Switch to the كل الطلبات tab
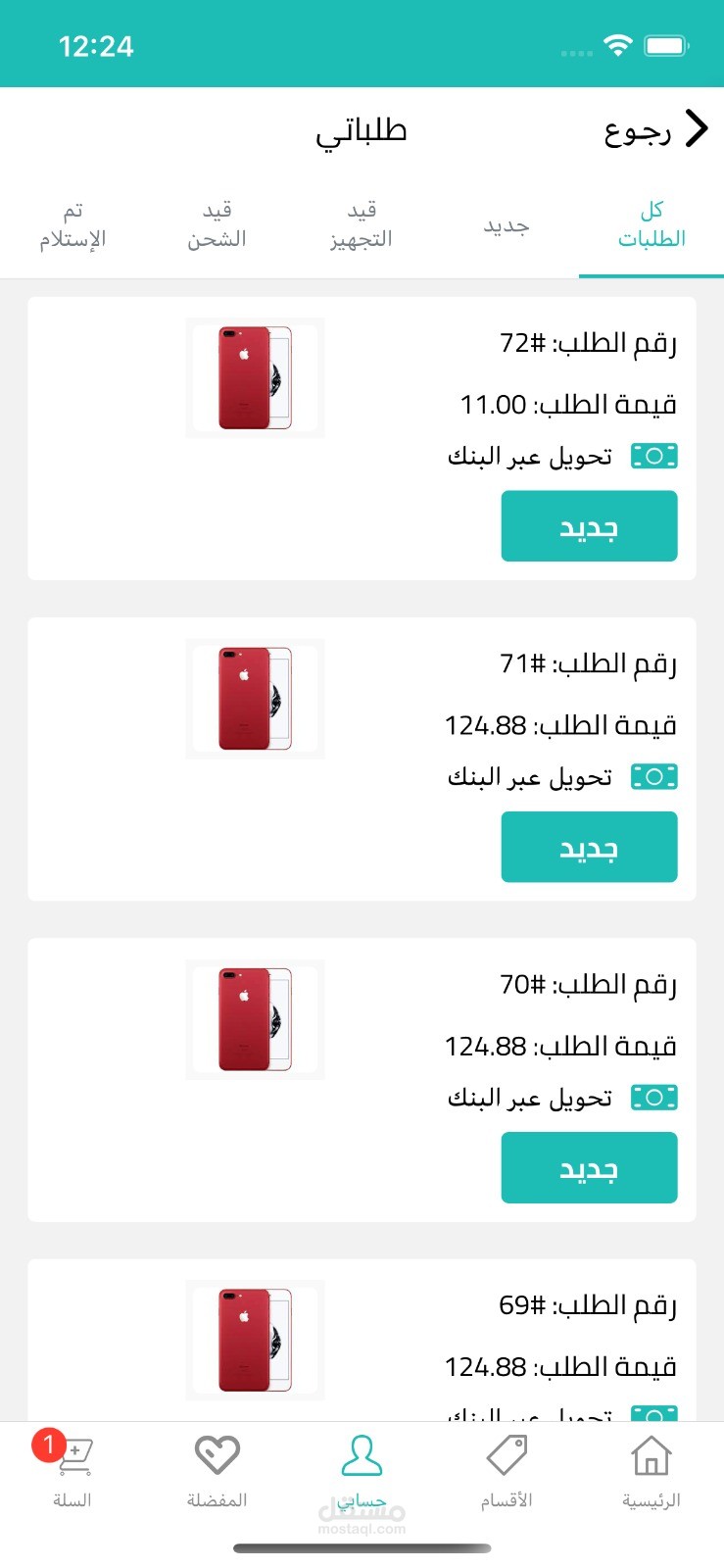 click(652, 225)
